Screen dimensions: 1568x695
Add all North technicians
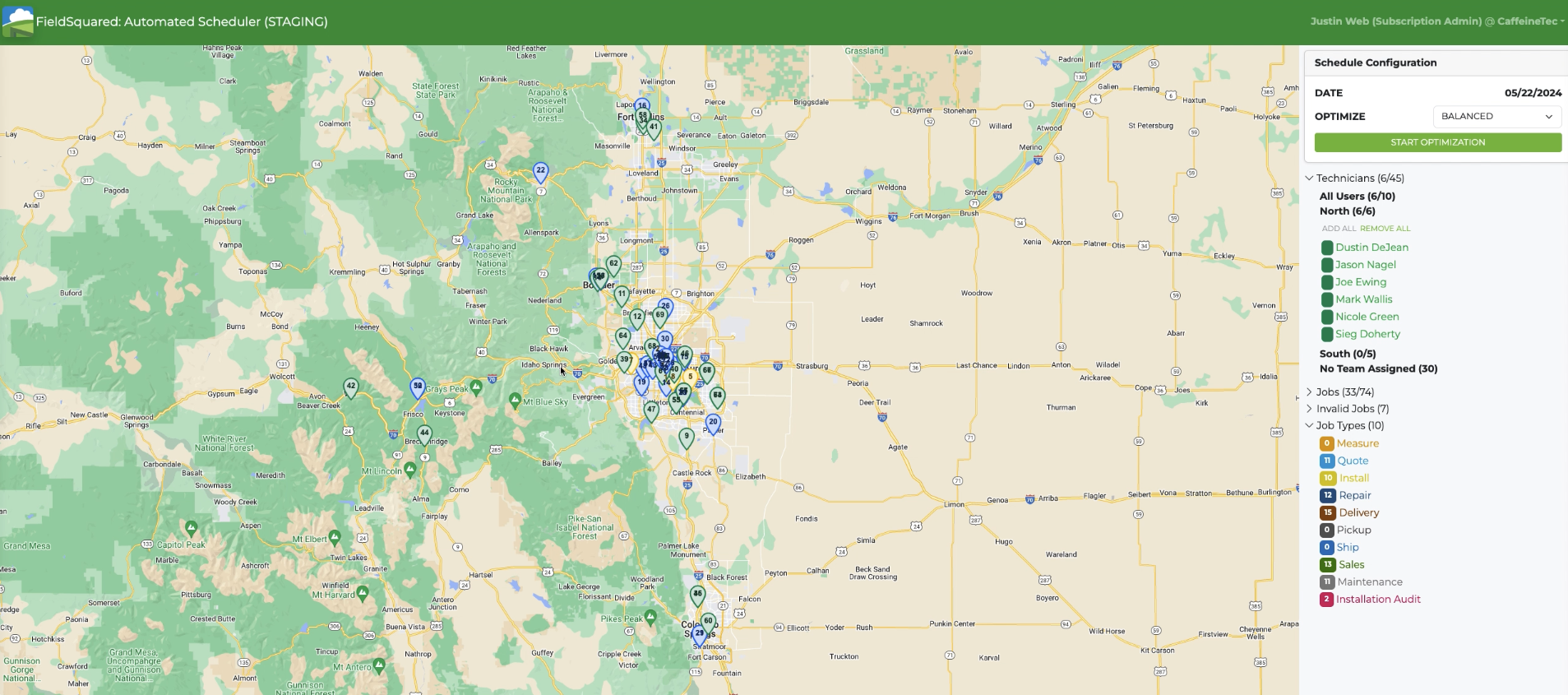coord(1339,229)
